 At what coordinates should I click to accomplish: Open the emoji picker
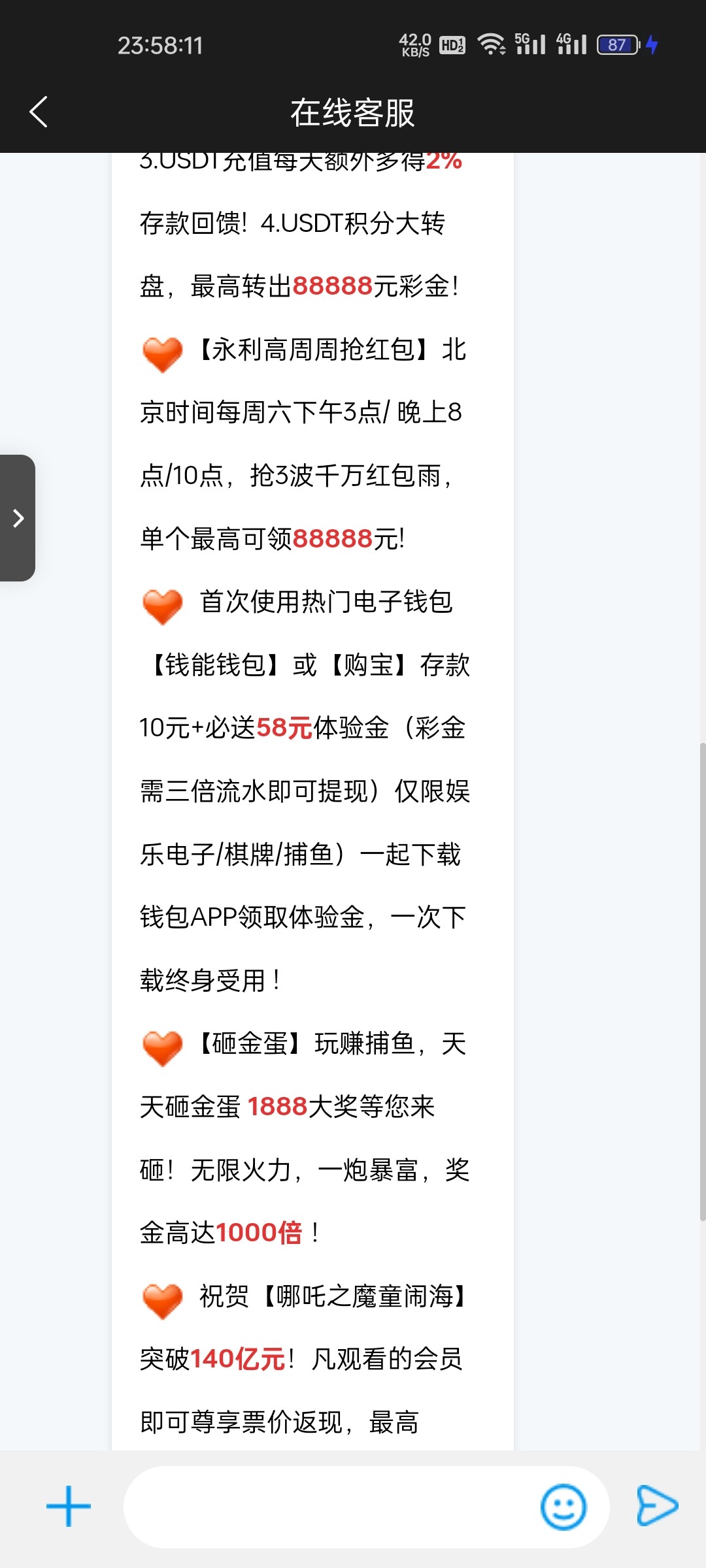pos(563,1507)
